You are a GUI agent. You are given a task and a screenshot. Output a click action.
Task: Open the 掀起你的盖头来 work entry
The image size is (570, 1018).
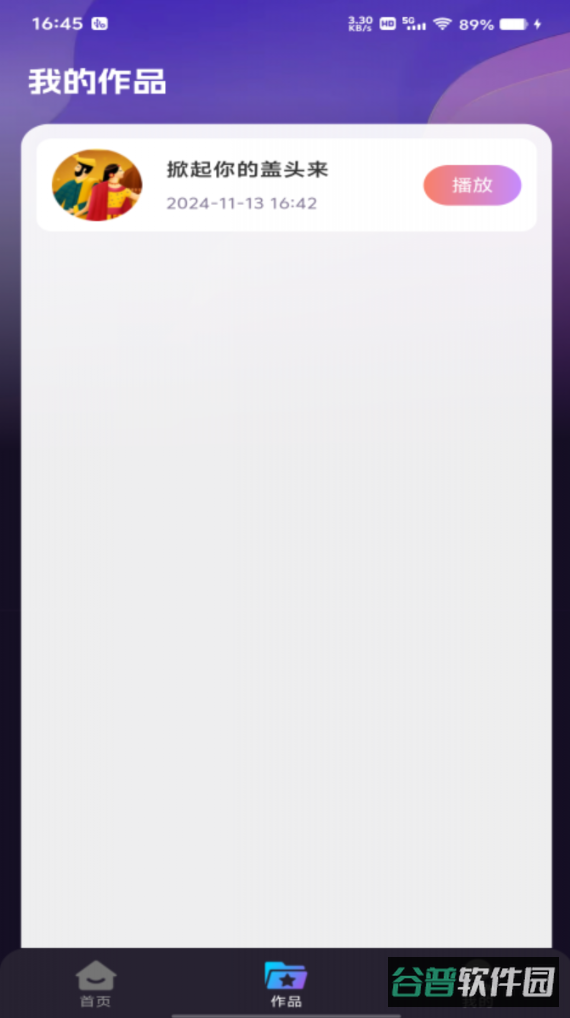[x=286, y=185]
